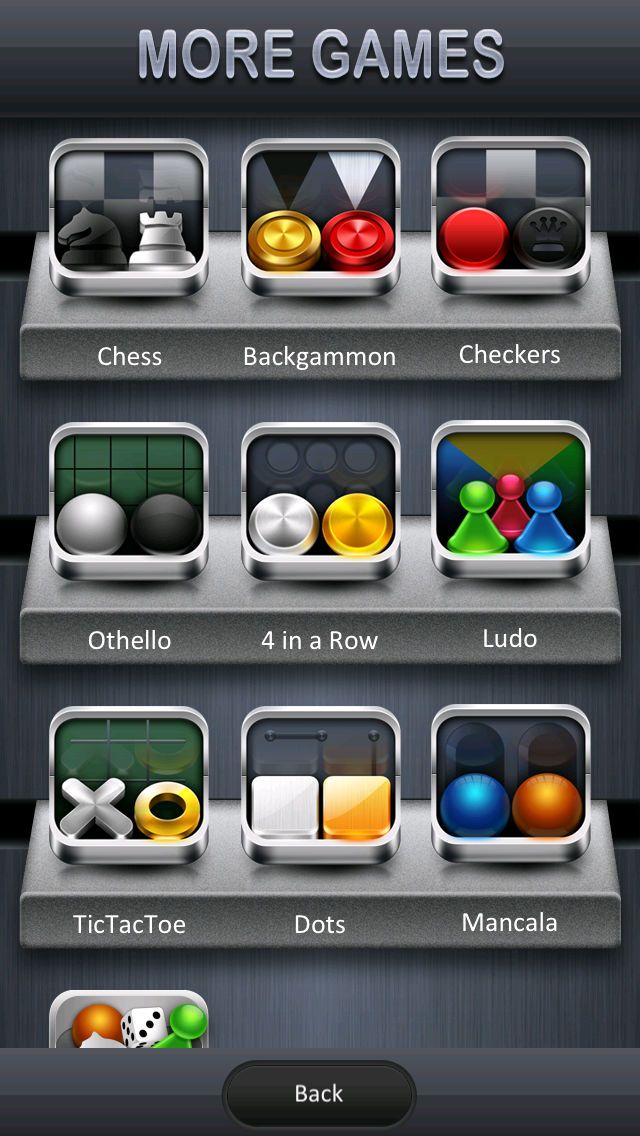
Task: Select the Backgammon game tile
Action: tap(320, 217)
